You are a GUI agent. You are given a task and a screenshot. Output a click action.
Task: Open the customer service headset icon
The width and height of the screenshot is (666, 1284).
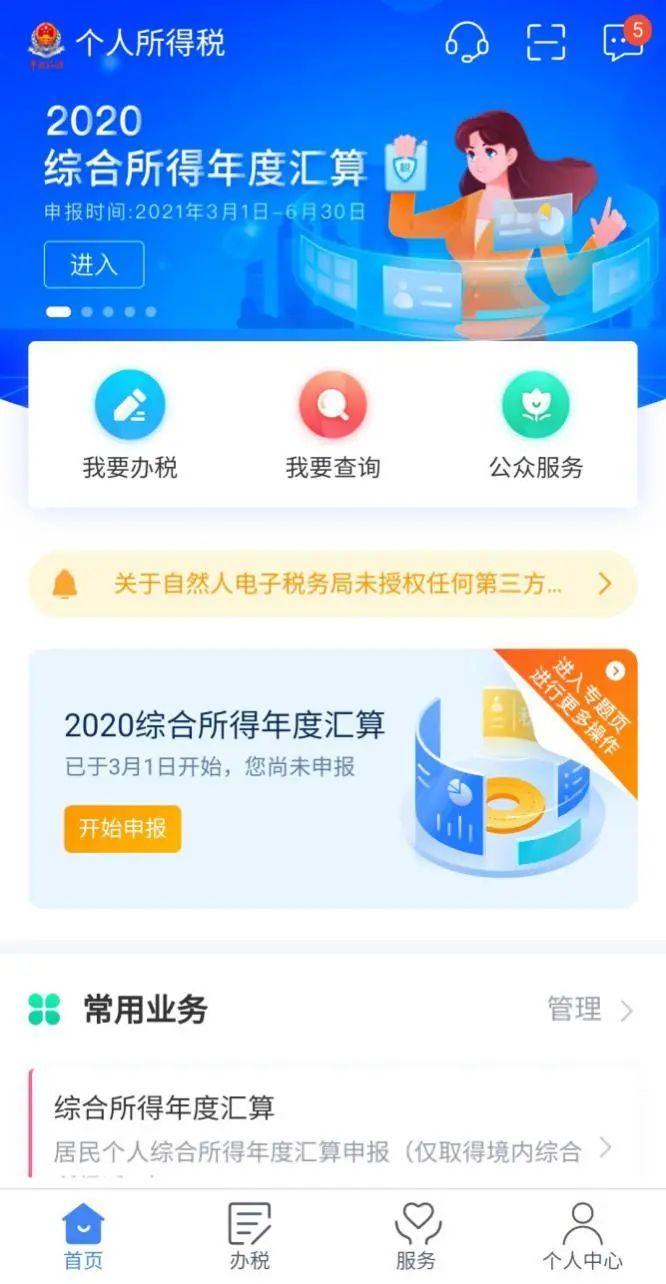[467, 42]
